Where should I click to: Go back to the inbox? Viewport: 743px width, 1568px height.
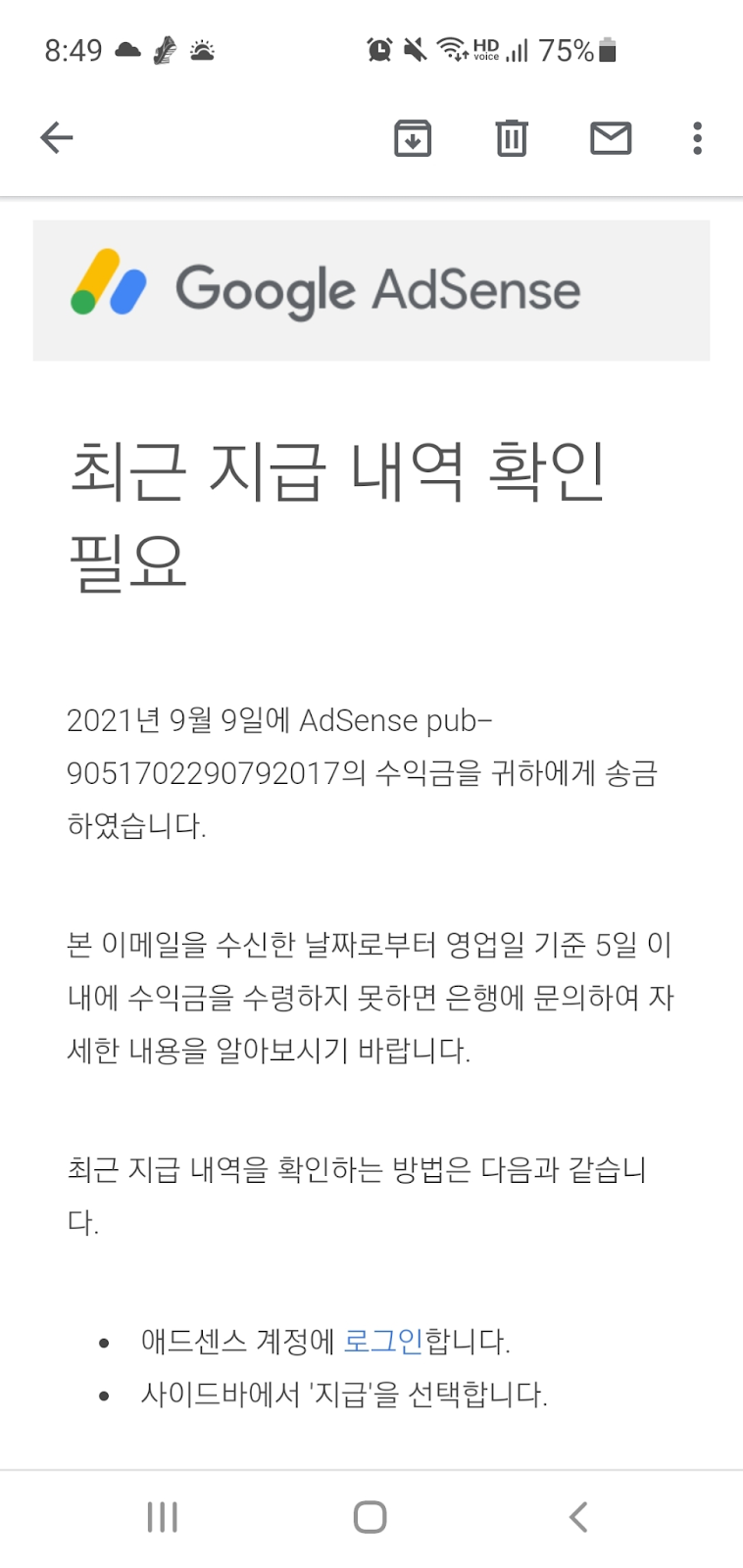point(57,138)
